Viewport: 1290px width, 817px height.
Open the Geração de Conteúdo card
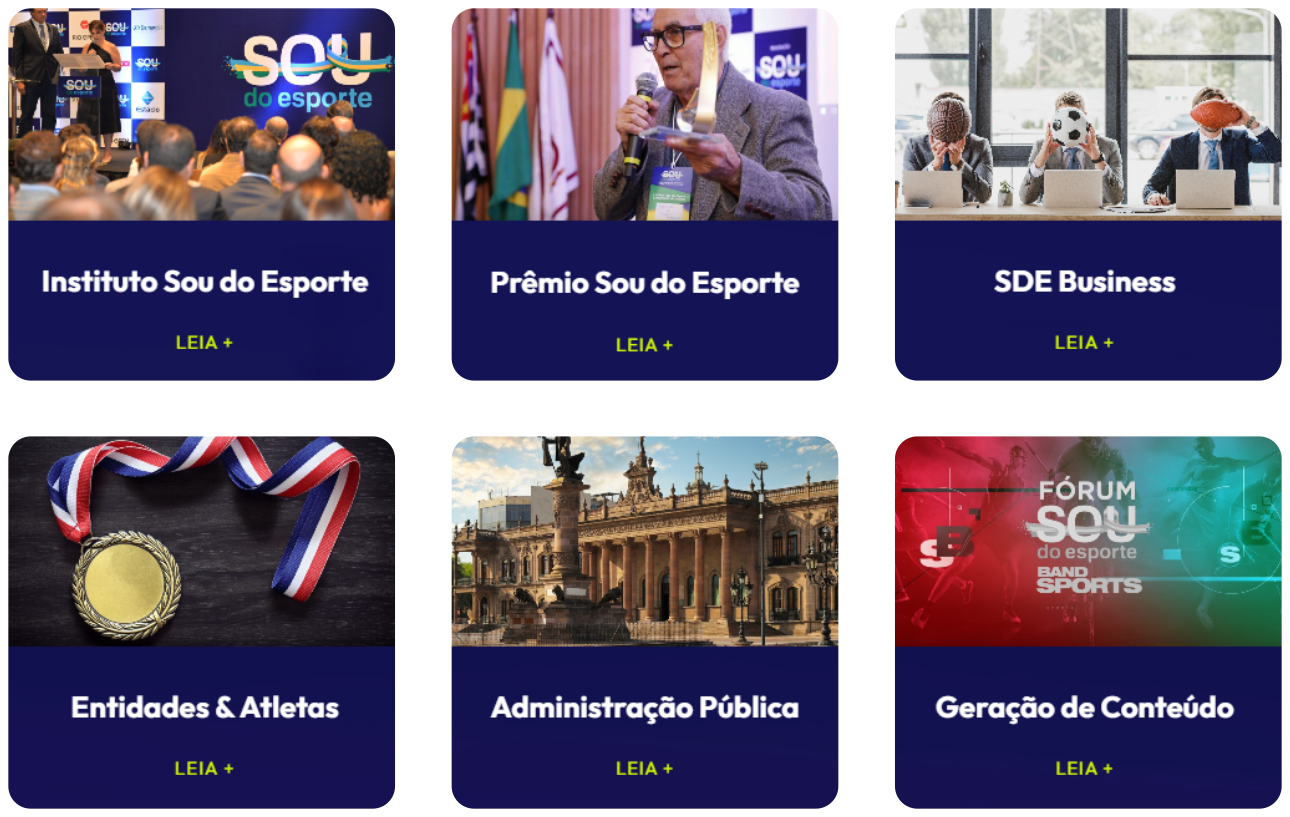tap(1084, 707)
